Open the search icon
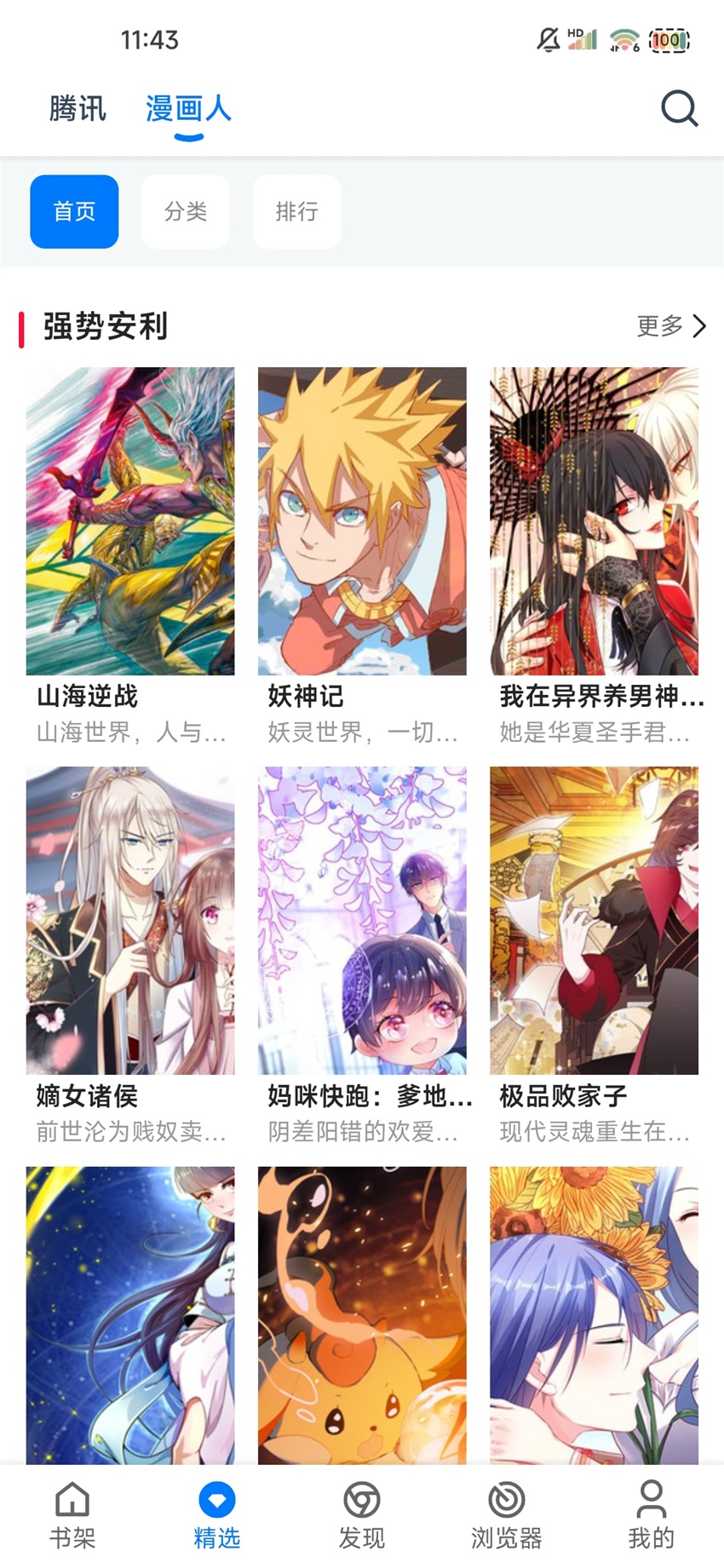This screenshot has width=724, height=1568. click(x=677, y=108)
